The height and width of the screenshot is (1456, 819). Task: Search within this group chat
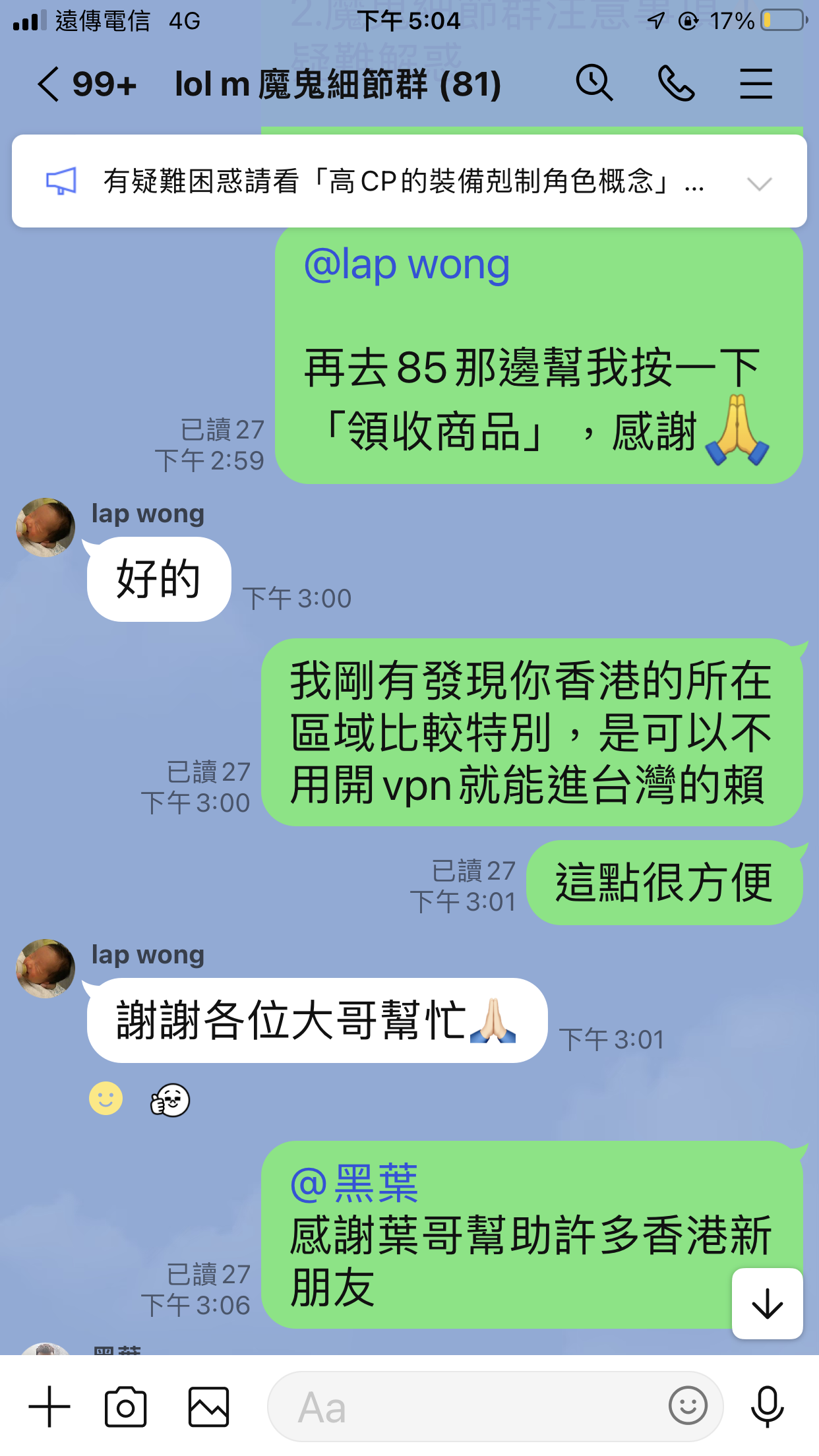click(x=594, y=84)
